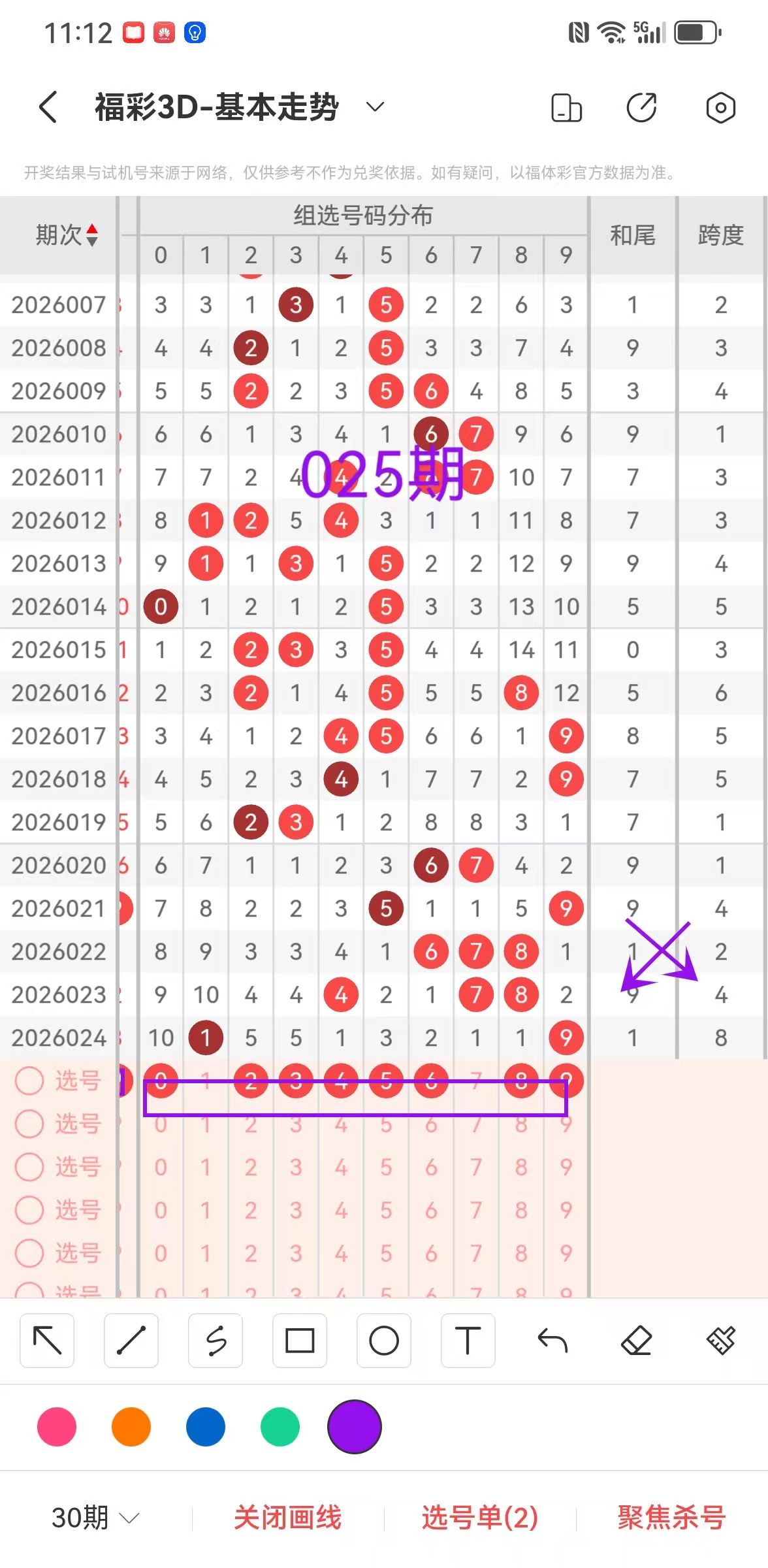Select the circle drawing tool
The height and width of the screenshot is (1568, 768).
pyautogui.click(x=384, y=1341)
